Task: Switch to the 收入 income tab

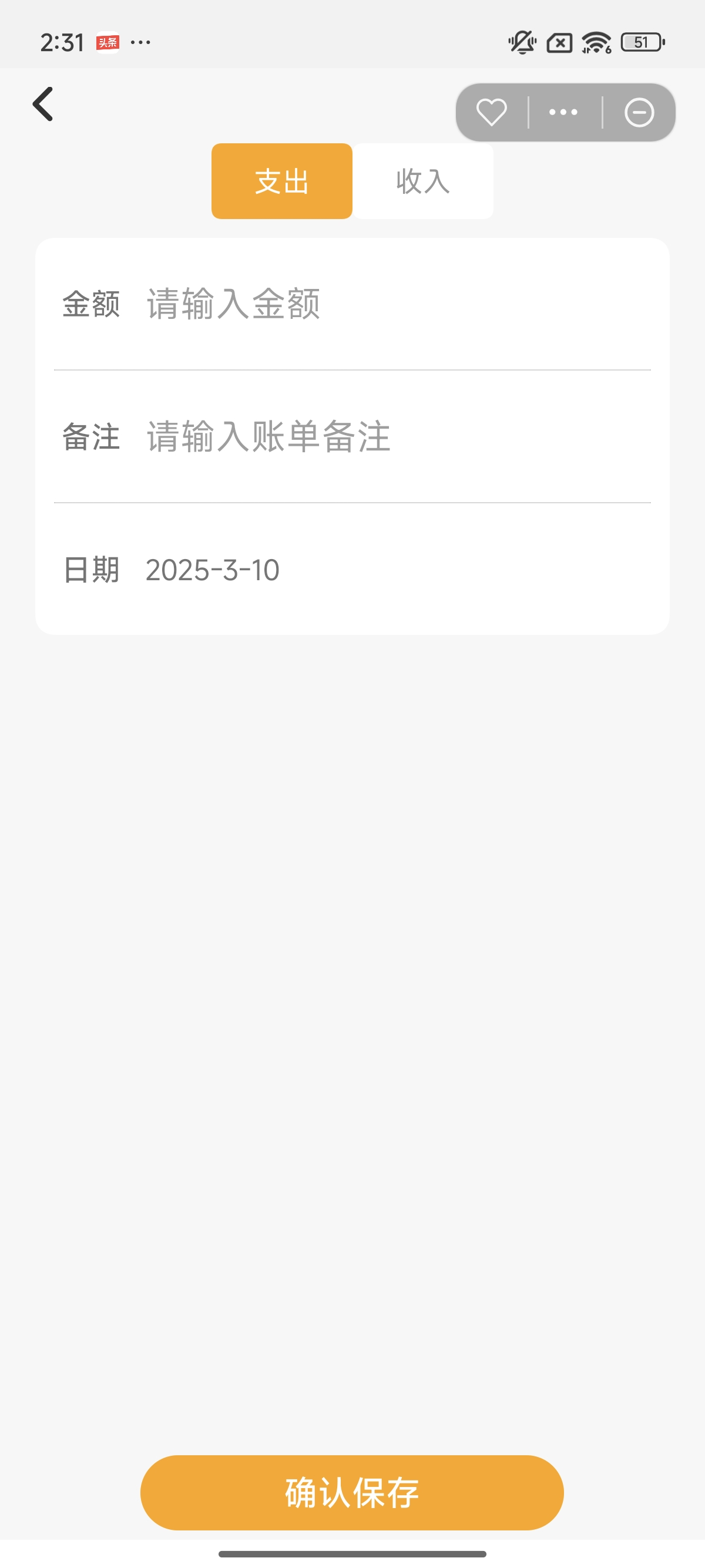Action: point(423,181)
